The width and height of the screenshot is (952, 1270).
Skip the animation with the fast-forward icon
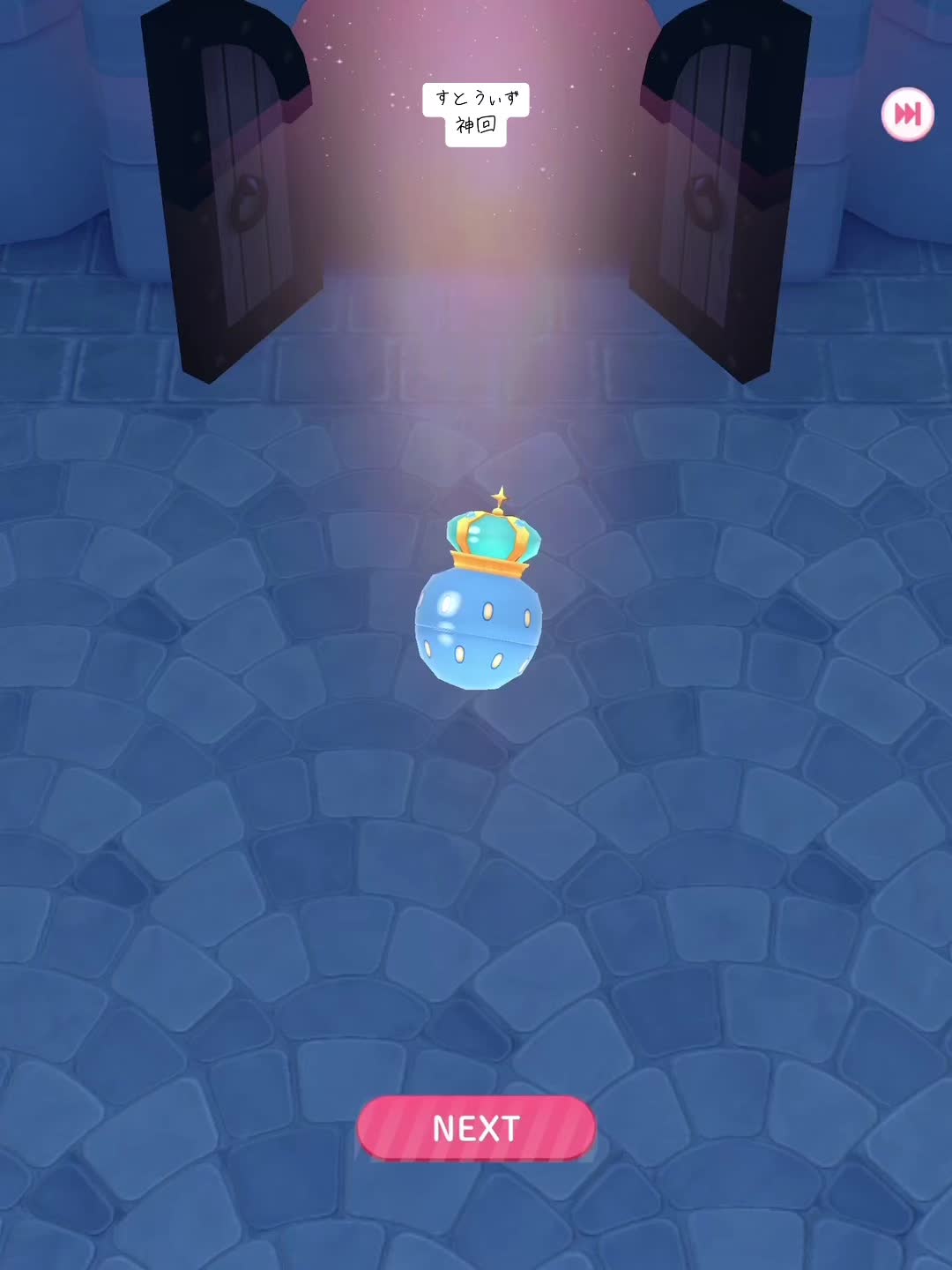point(907,114)
